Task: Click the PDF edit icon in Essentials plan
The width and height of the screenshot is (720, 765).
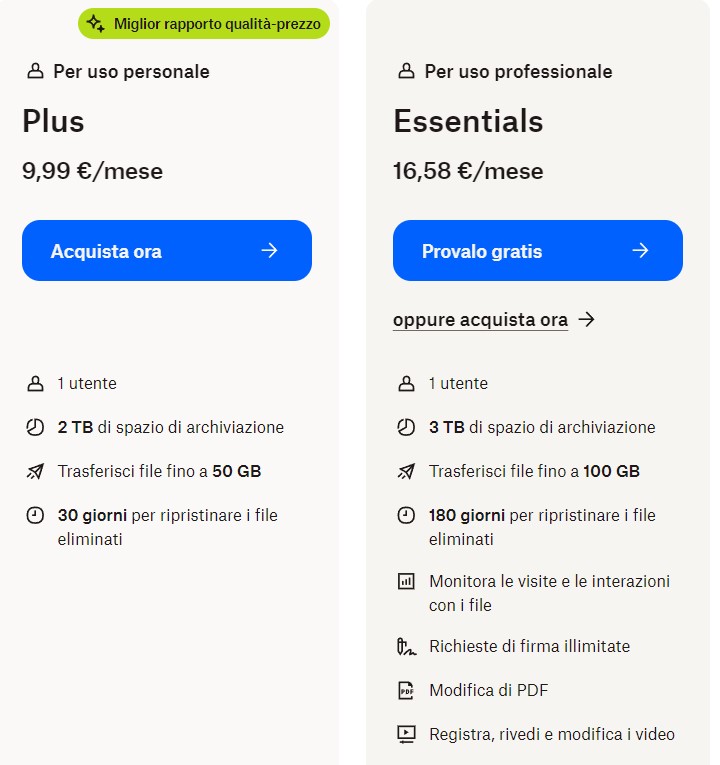Action: (x=405, y=690)
